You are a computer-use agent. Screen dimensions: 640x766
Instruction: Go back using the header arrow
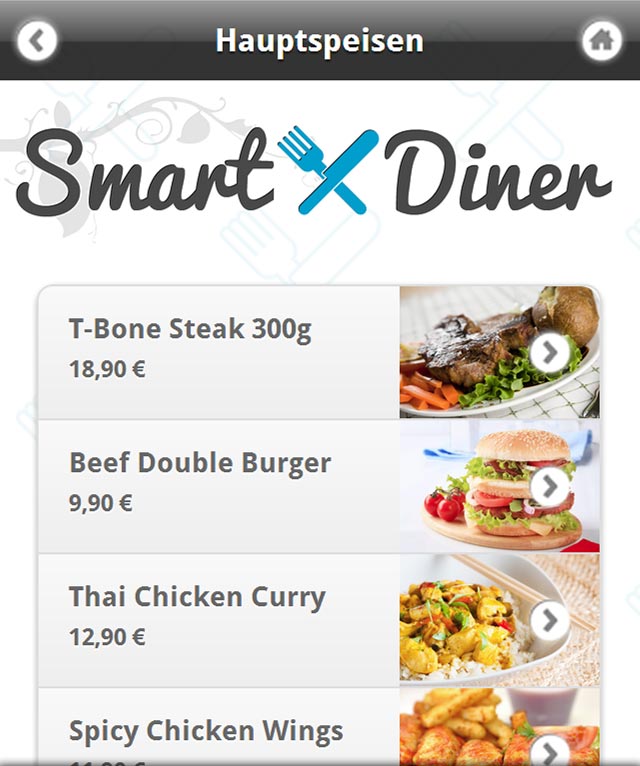(x=37, y=41)
